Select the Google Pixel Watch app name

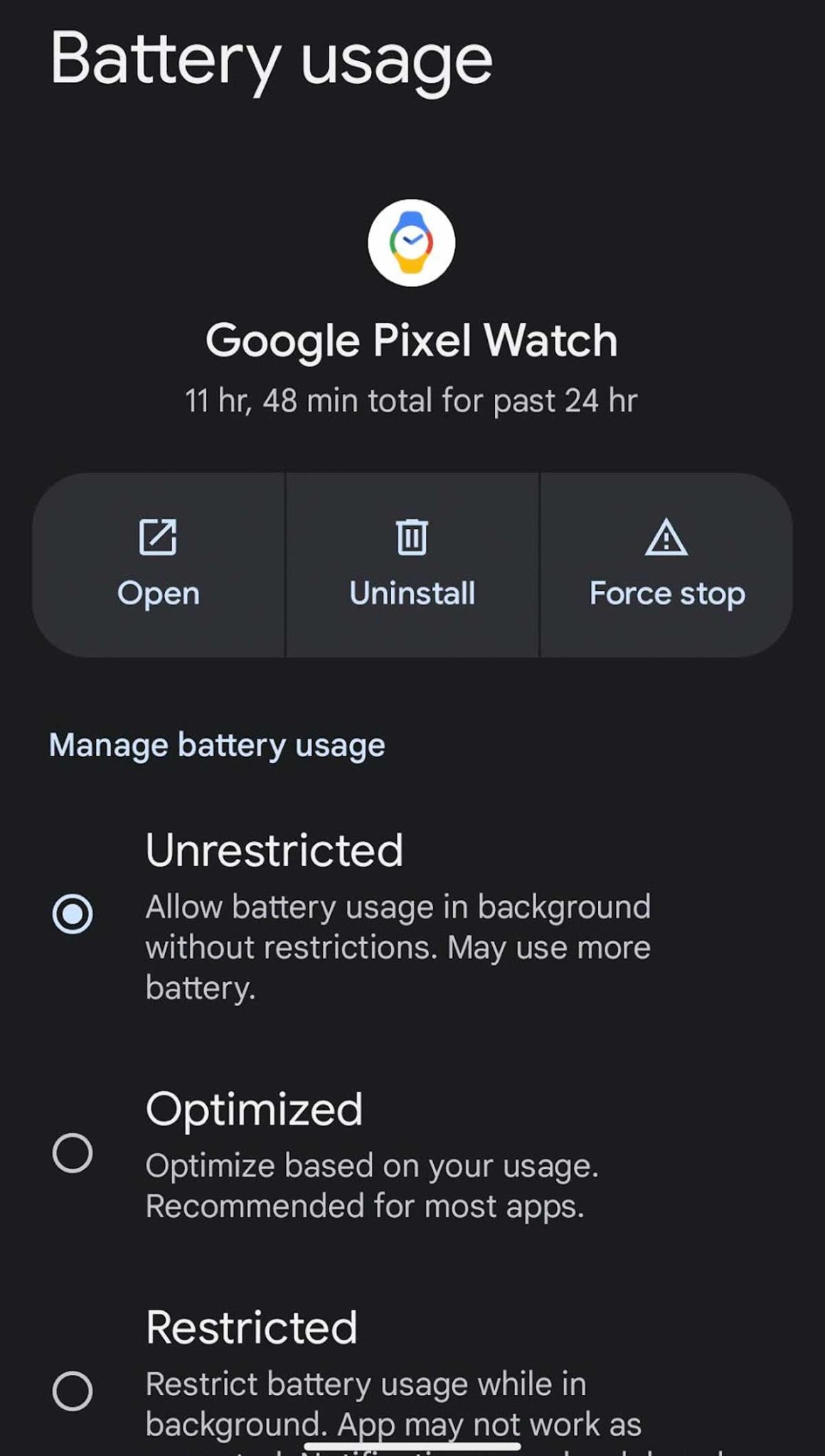pyautogui.click(x=411, y=340)
